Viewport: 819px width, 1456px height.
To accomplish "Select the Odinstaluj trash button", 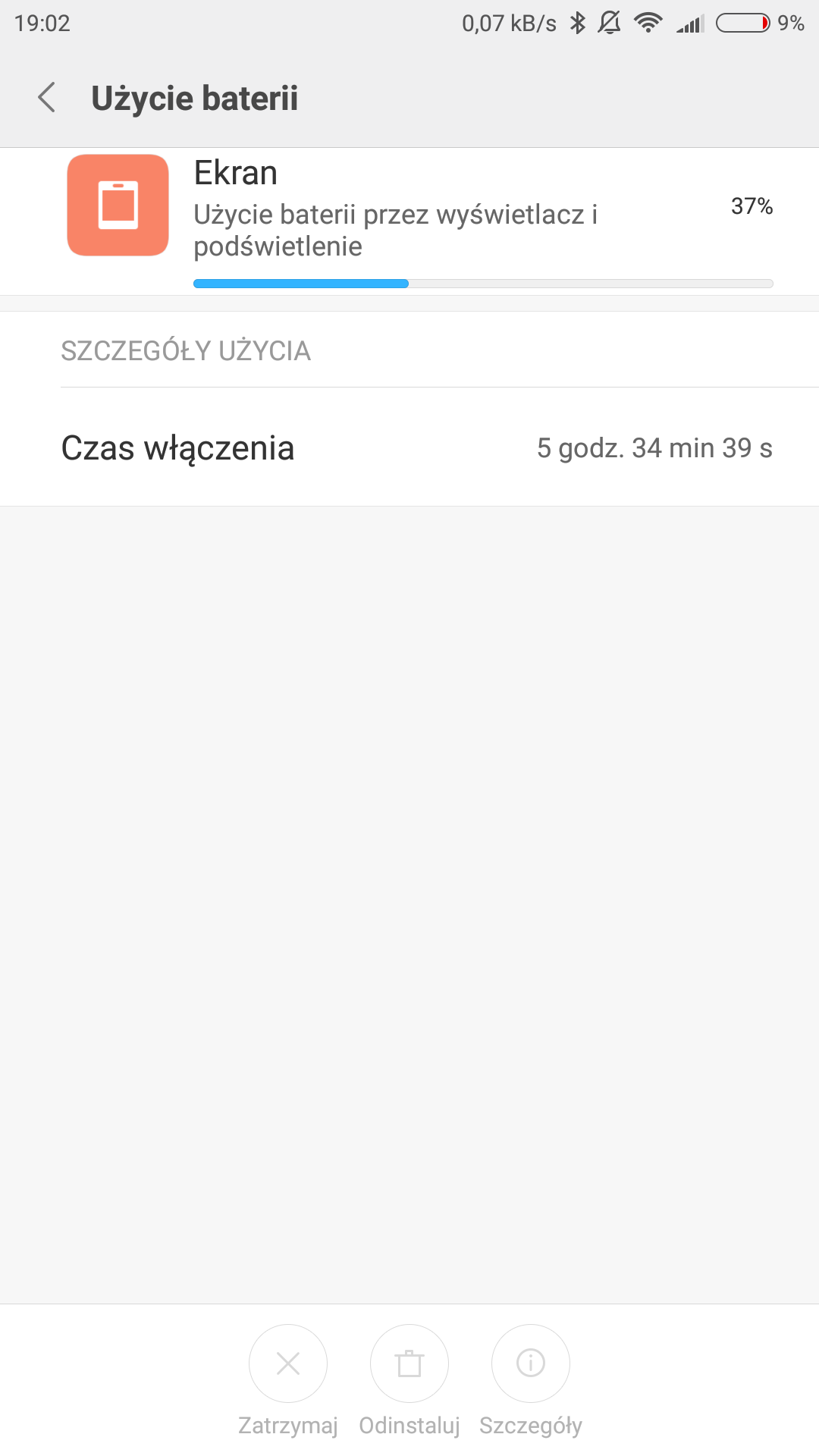I will [x=409, y=1363].
